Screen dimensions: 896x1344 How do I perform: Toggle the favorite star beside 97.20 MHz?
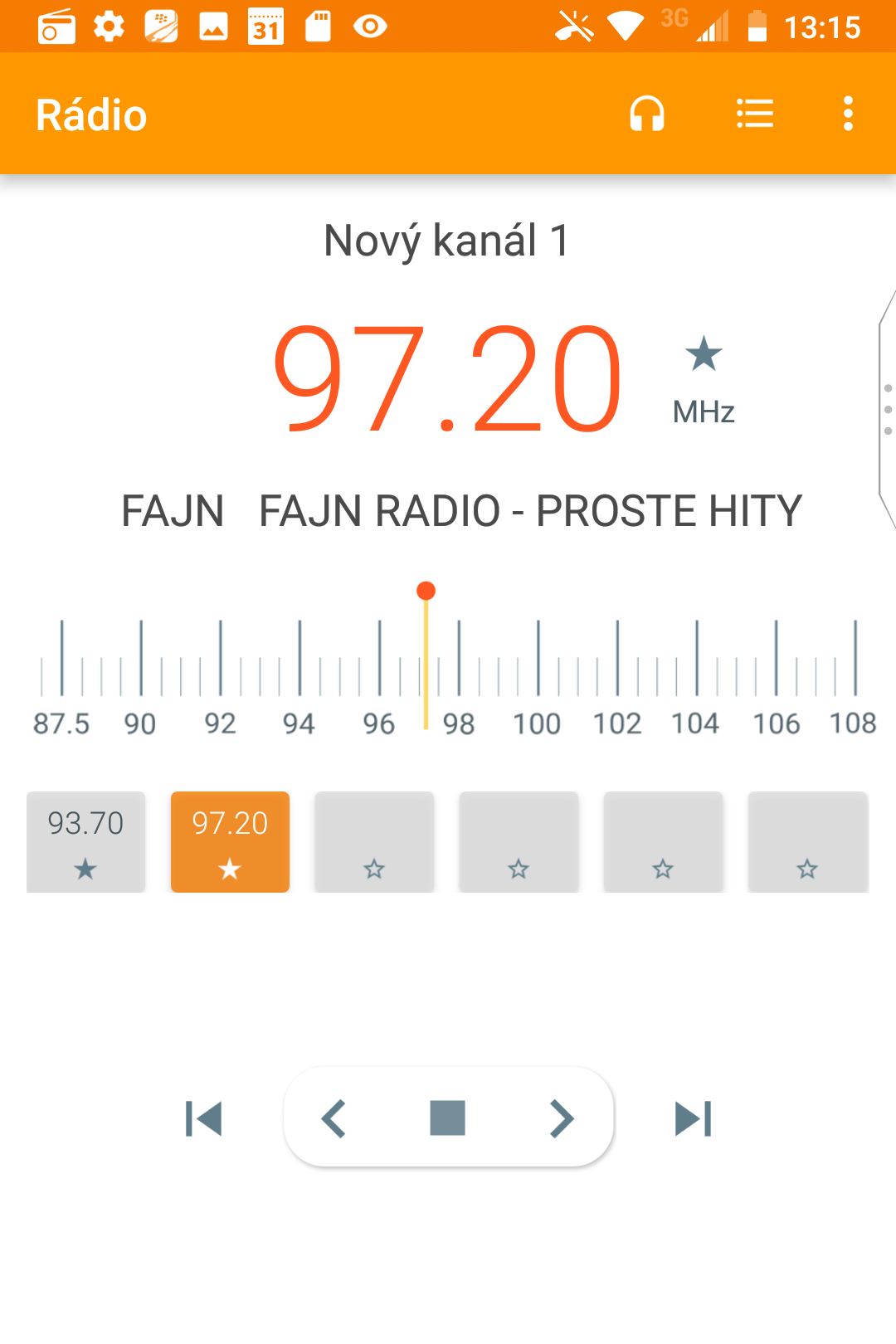point(704,354)
